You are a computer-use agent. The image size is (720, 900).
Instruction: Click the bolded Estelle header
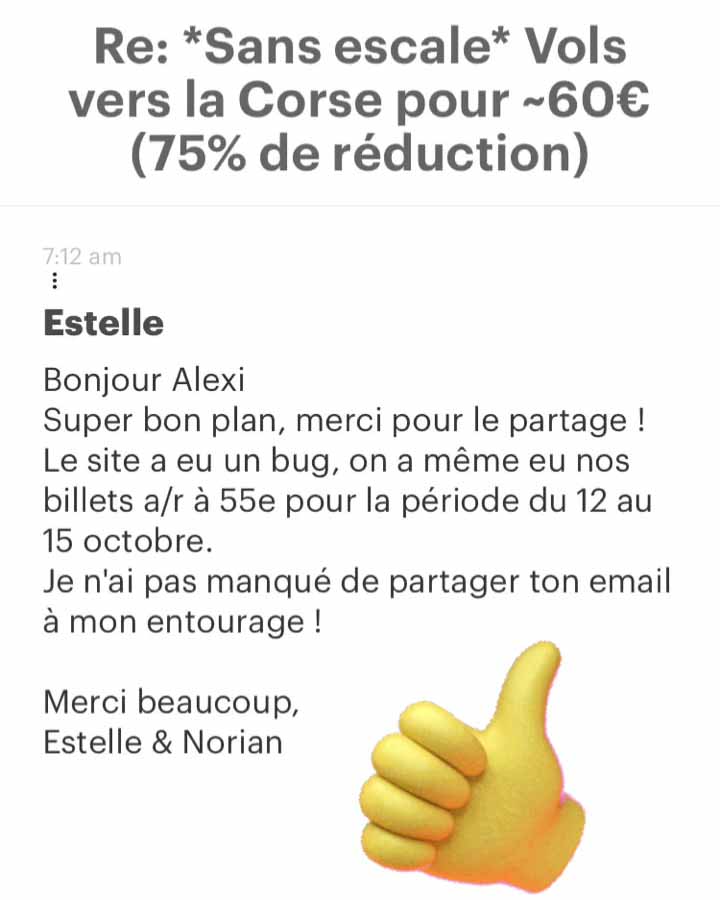coord(103,323)
